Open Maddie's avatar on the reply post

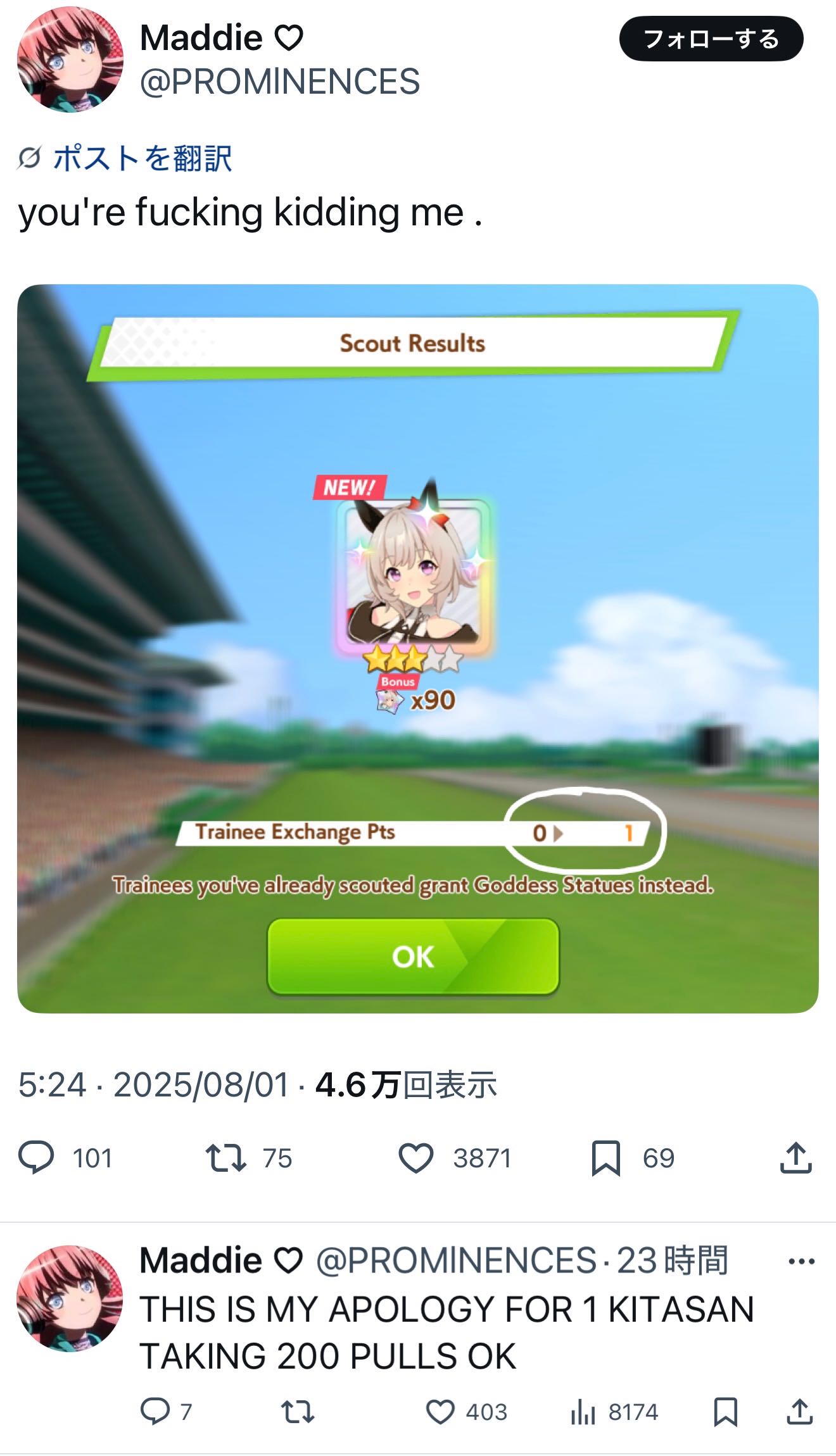coord(70,1298)
